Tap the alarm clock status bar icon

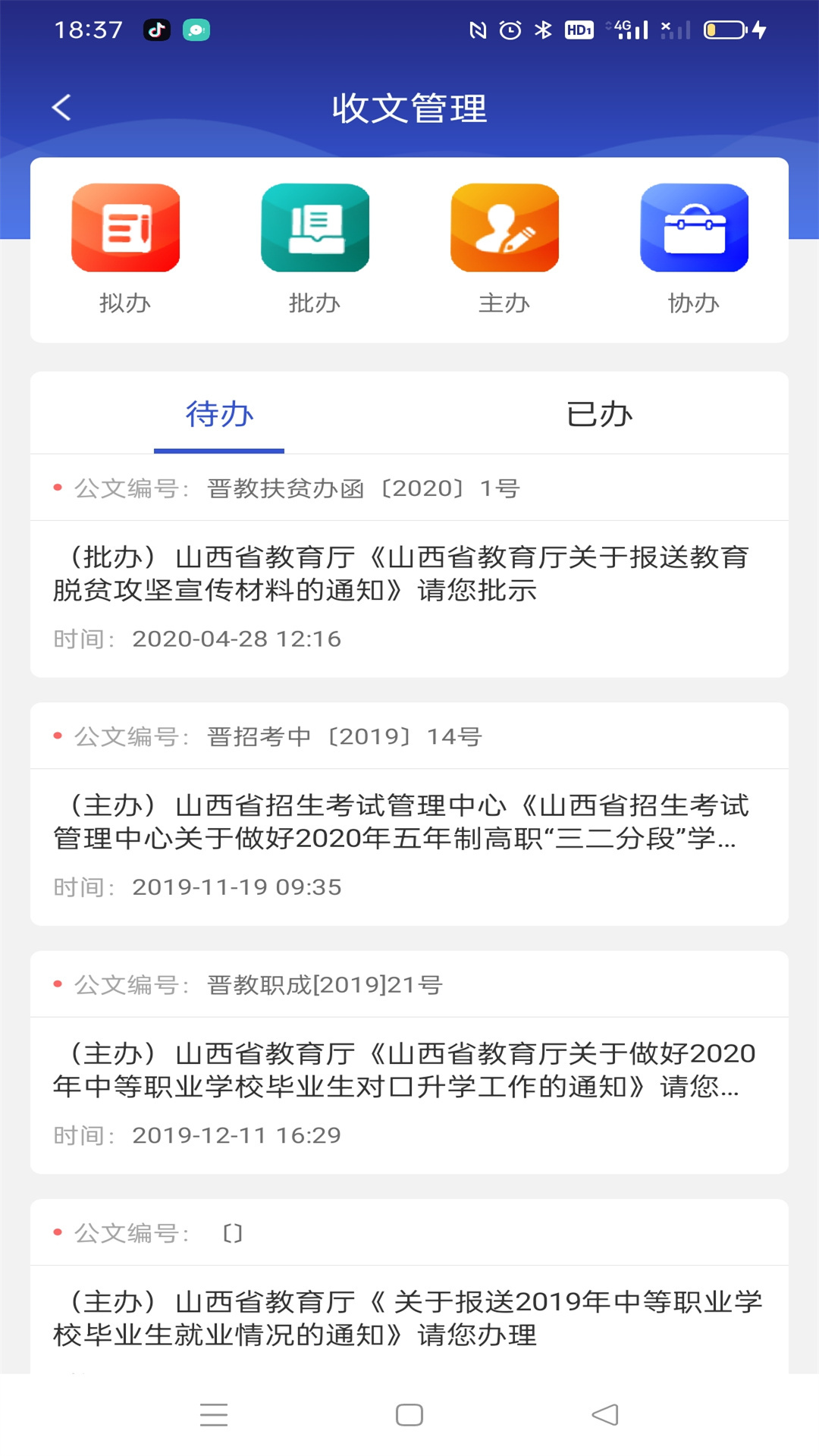coord(510,29)
